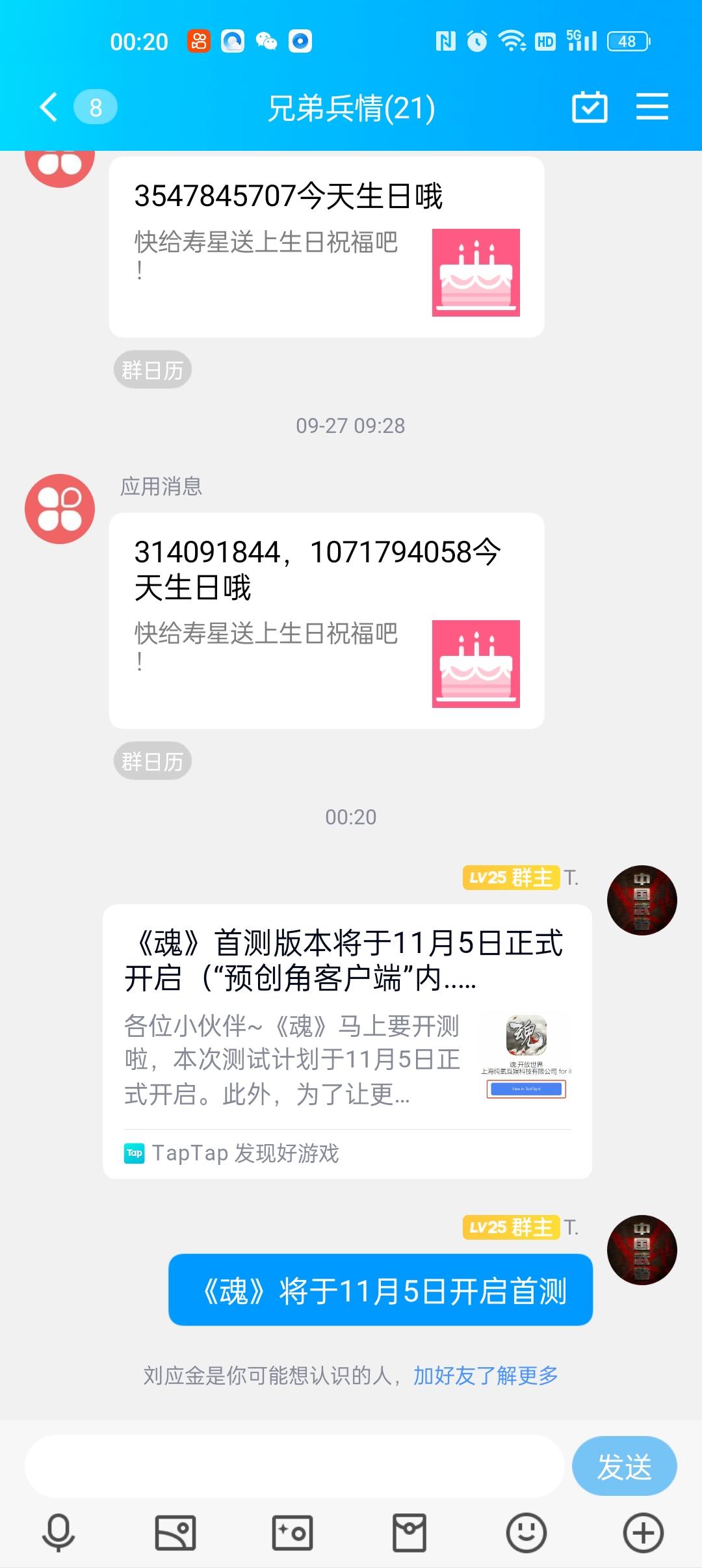The height and width of the screenshot is (1568, 702).
Task: View the group owner's avatar beside the TapTap card
Action: point(642,900)
